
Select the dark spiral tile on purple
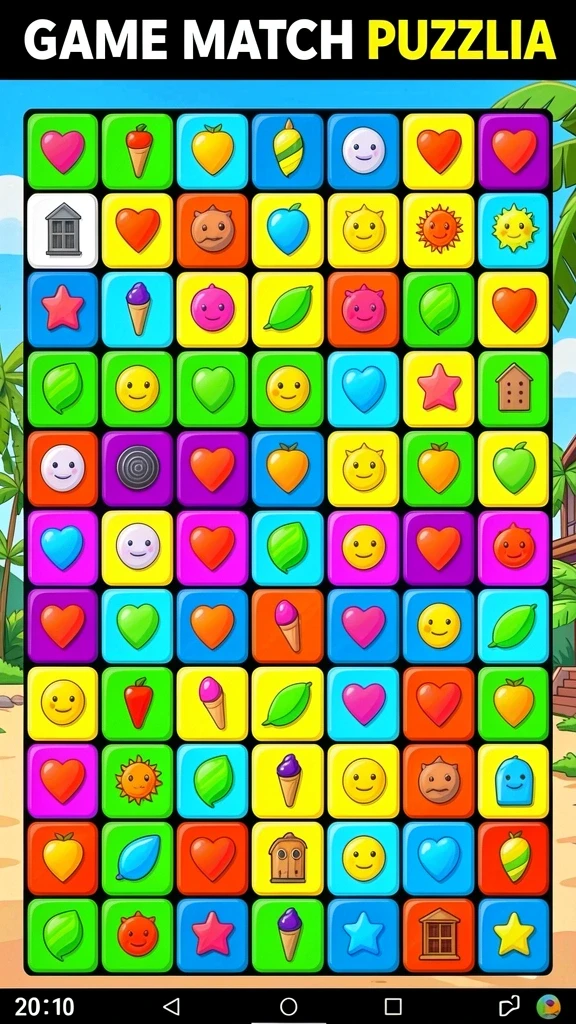(x=138, y=468)
